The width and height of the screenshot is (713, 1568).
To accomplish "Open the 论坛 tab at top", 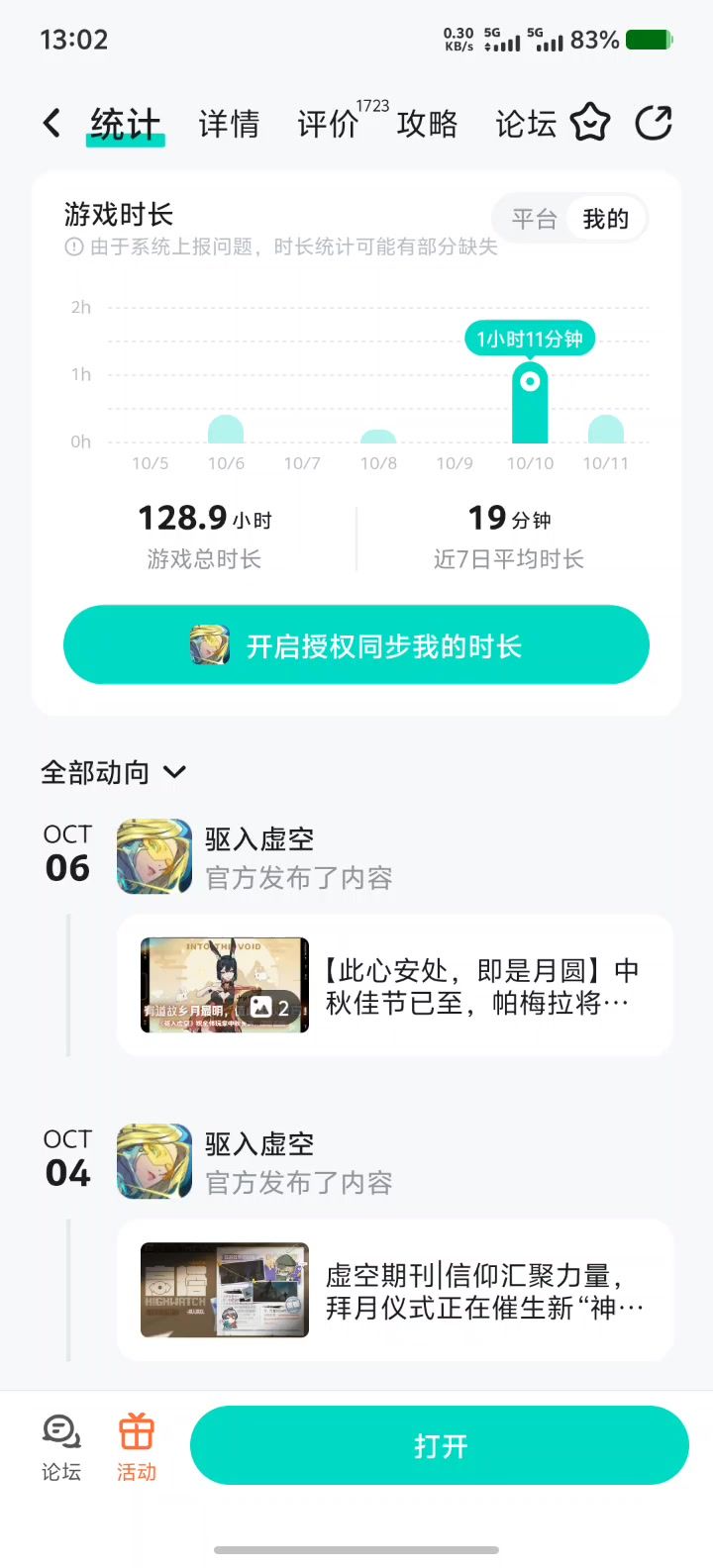I will (x=526, y=124).
